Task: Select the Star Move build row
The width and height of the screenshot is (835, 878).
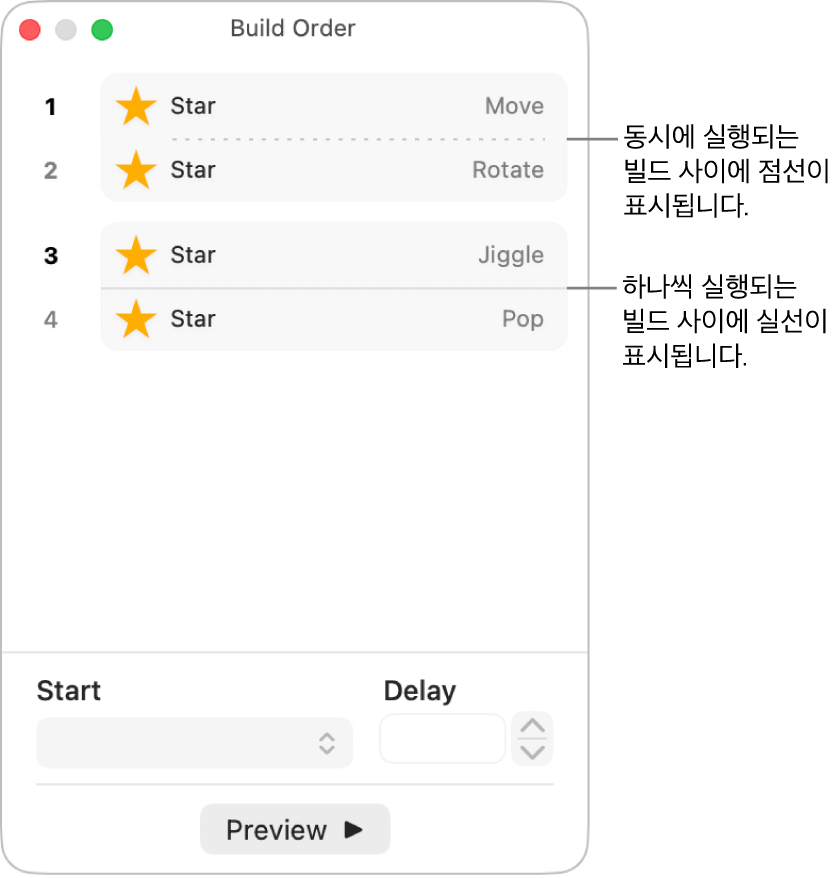Action: tap(334, 106)
